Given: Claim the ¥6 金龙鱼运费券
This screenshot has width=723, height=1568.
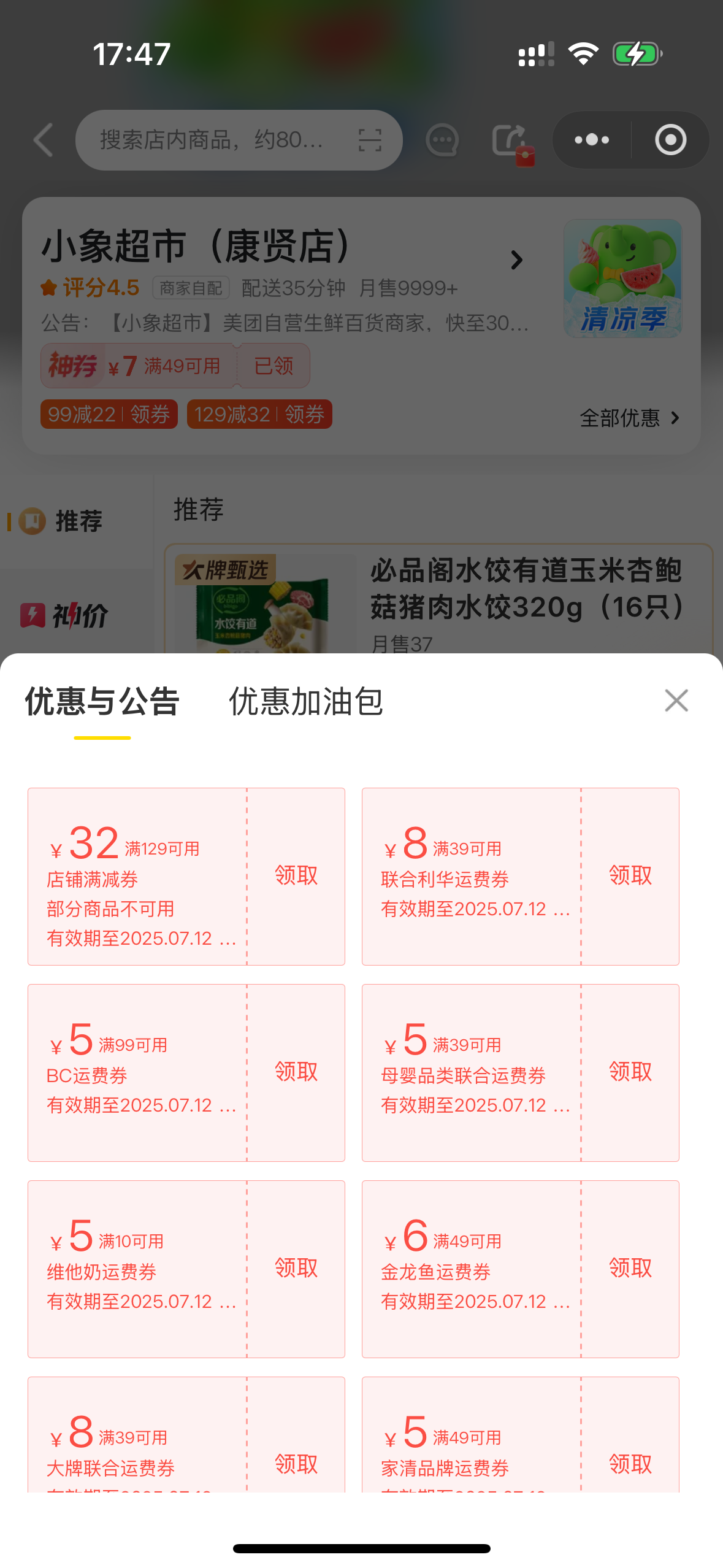Looking at the screenshot, I should pyautogui.click(x=630, y=1268).
